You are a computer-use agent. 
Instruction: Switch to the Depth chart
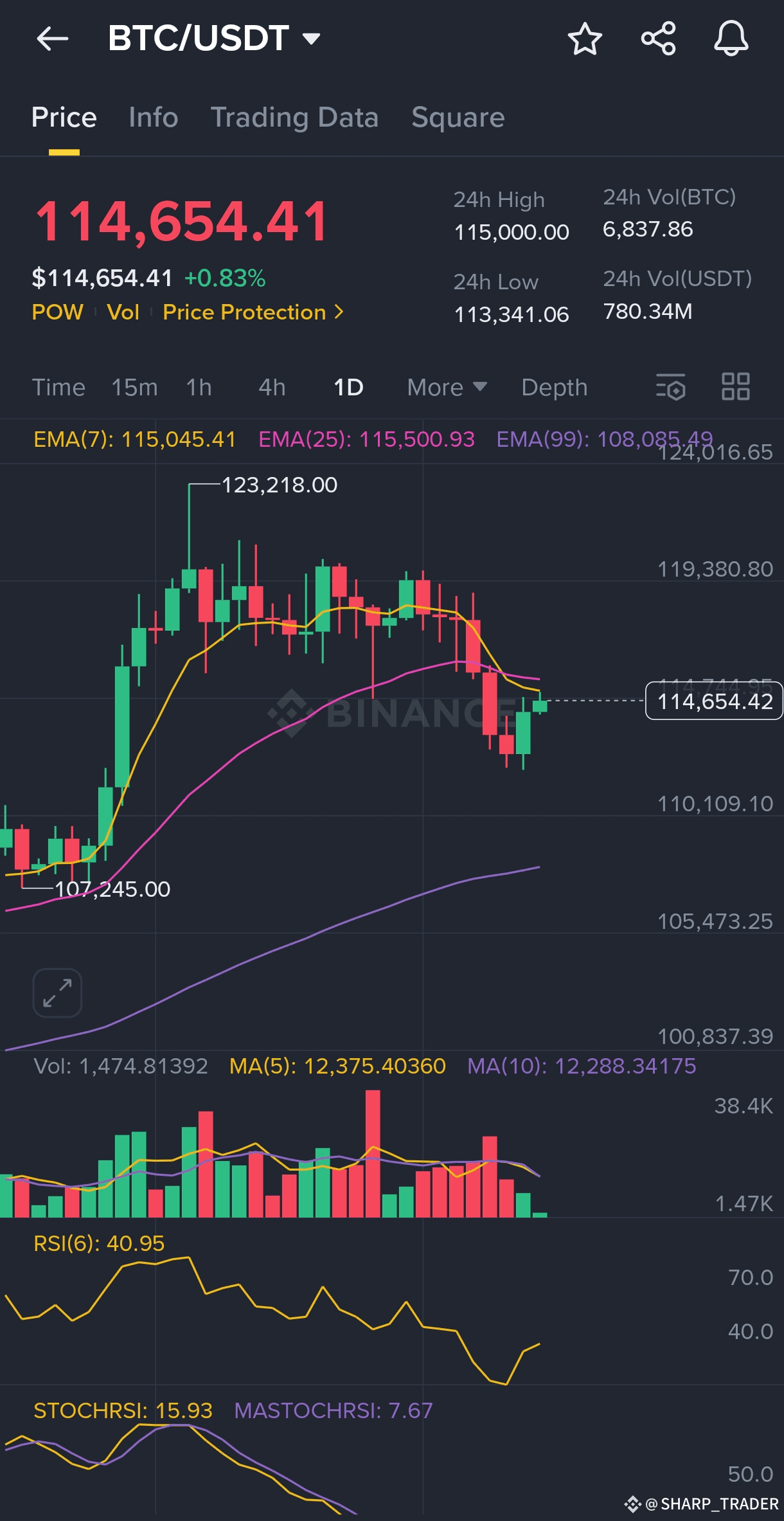pyautogui.click(x=554, y=388)
